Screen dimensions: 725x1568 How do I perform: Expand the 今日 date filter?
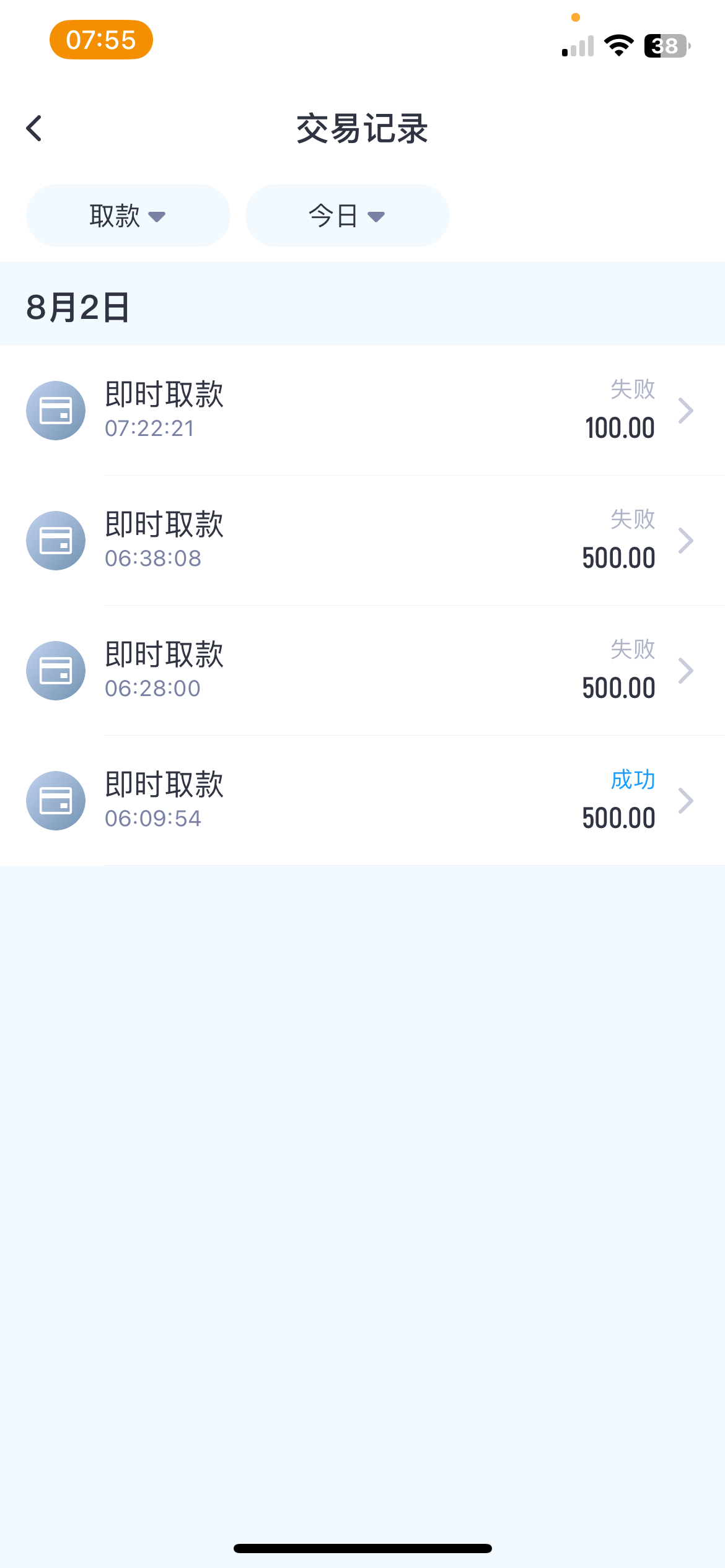(347, 216)
